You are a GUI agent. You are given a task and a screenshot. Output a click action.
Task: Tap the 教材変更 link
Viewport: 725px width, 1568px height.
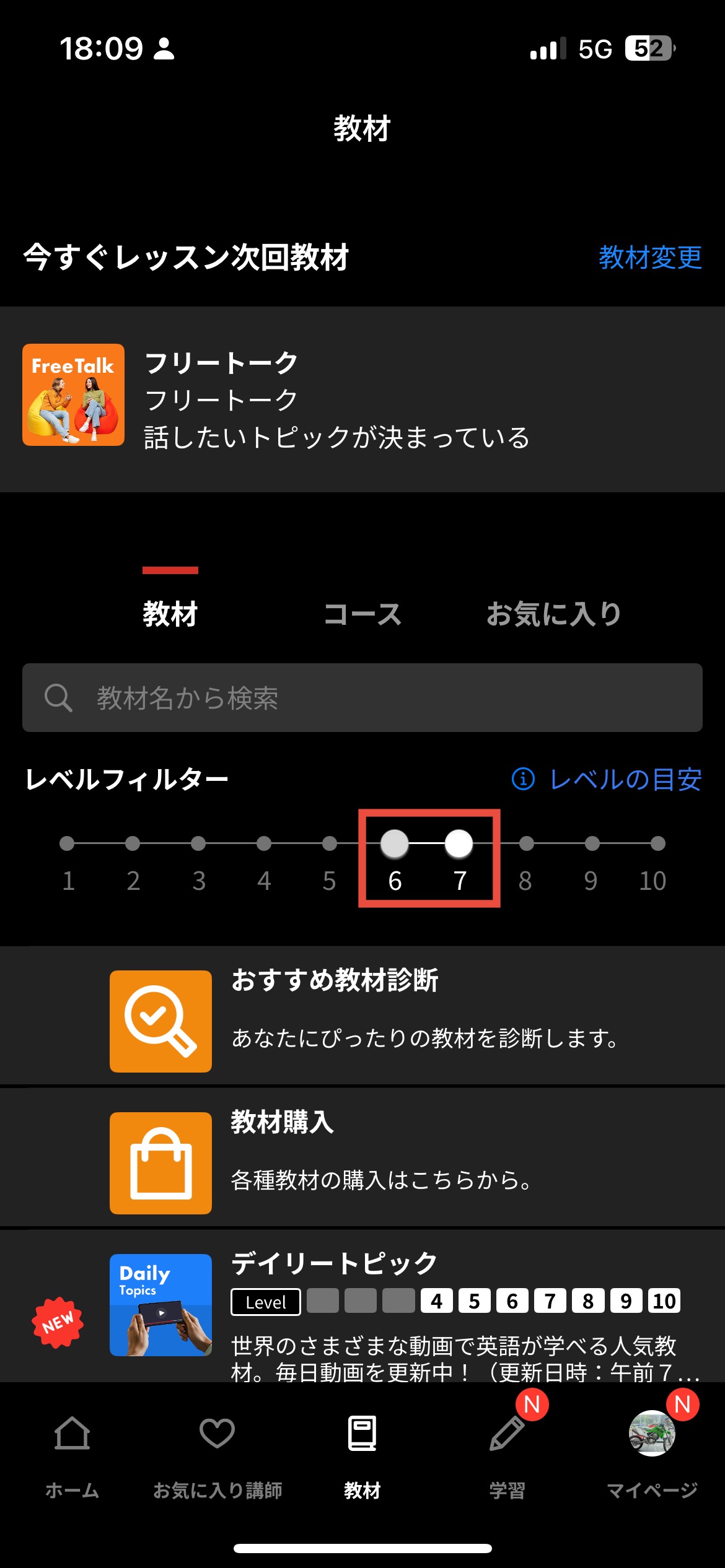pos(649,258)
